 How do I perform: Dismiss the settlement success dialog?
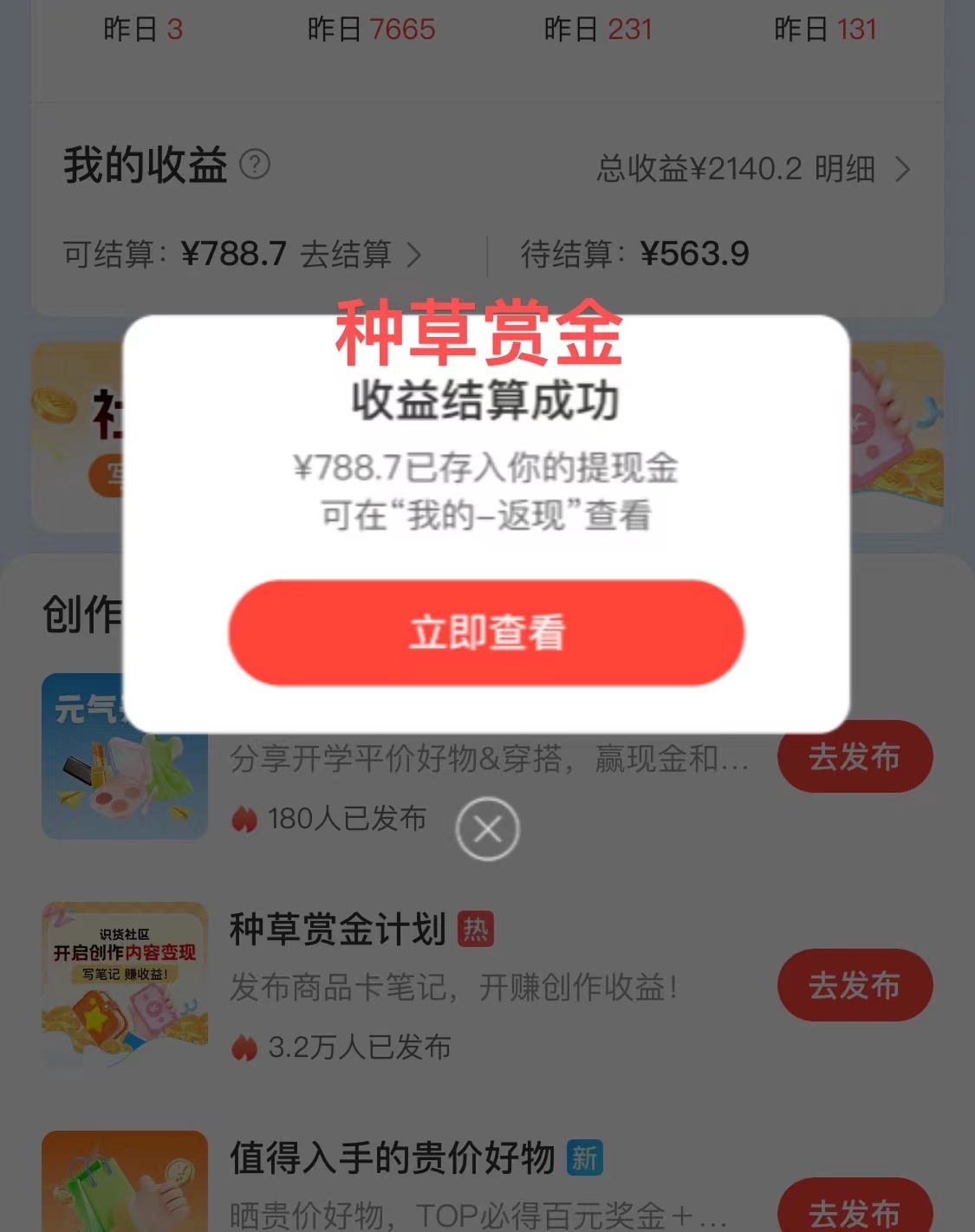(x=488, y=830)
